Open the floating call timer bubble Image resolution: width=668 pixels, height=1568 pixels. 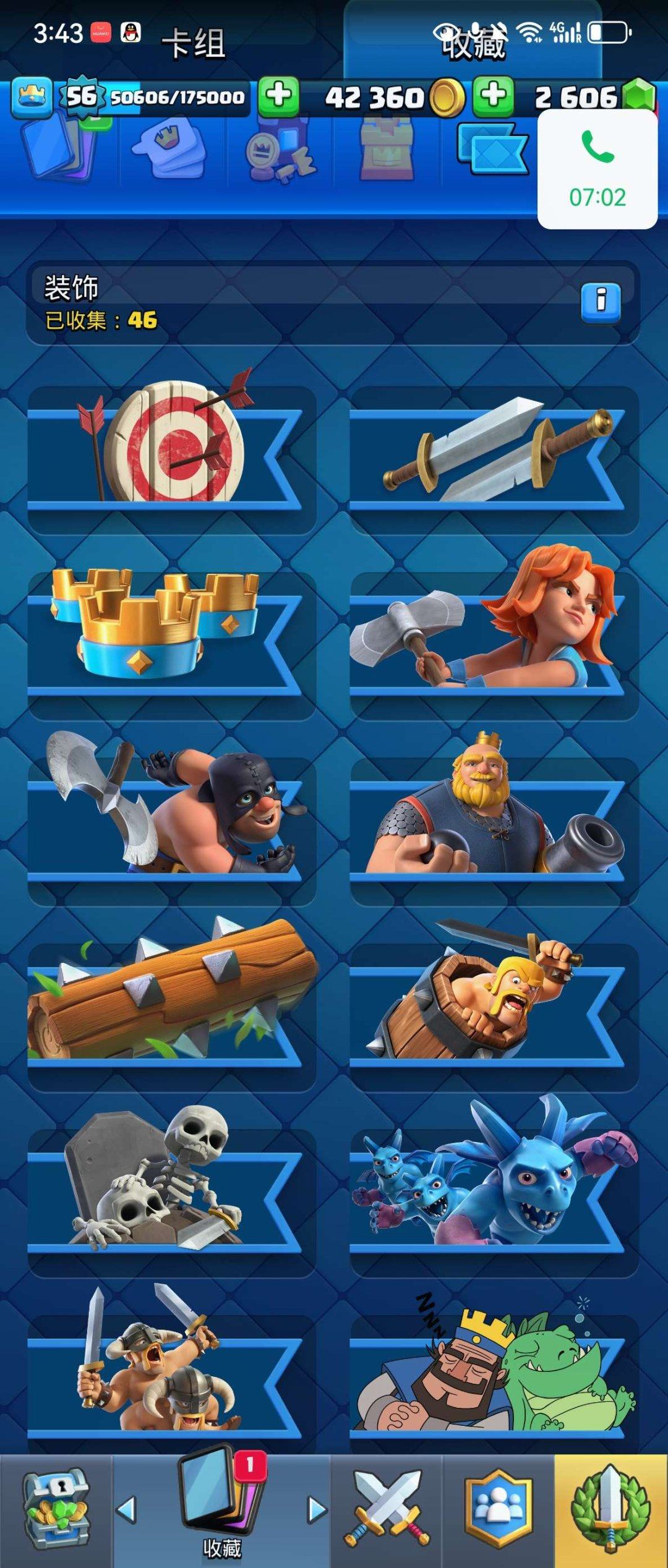tap(597, 170)
